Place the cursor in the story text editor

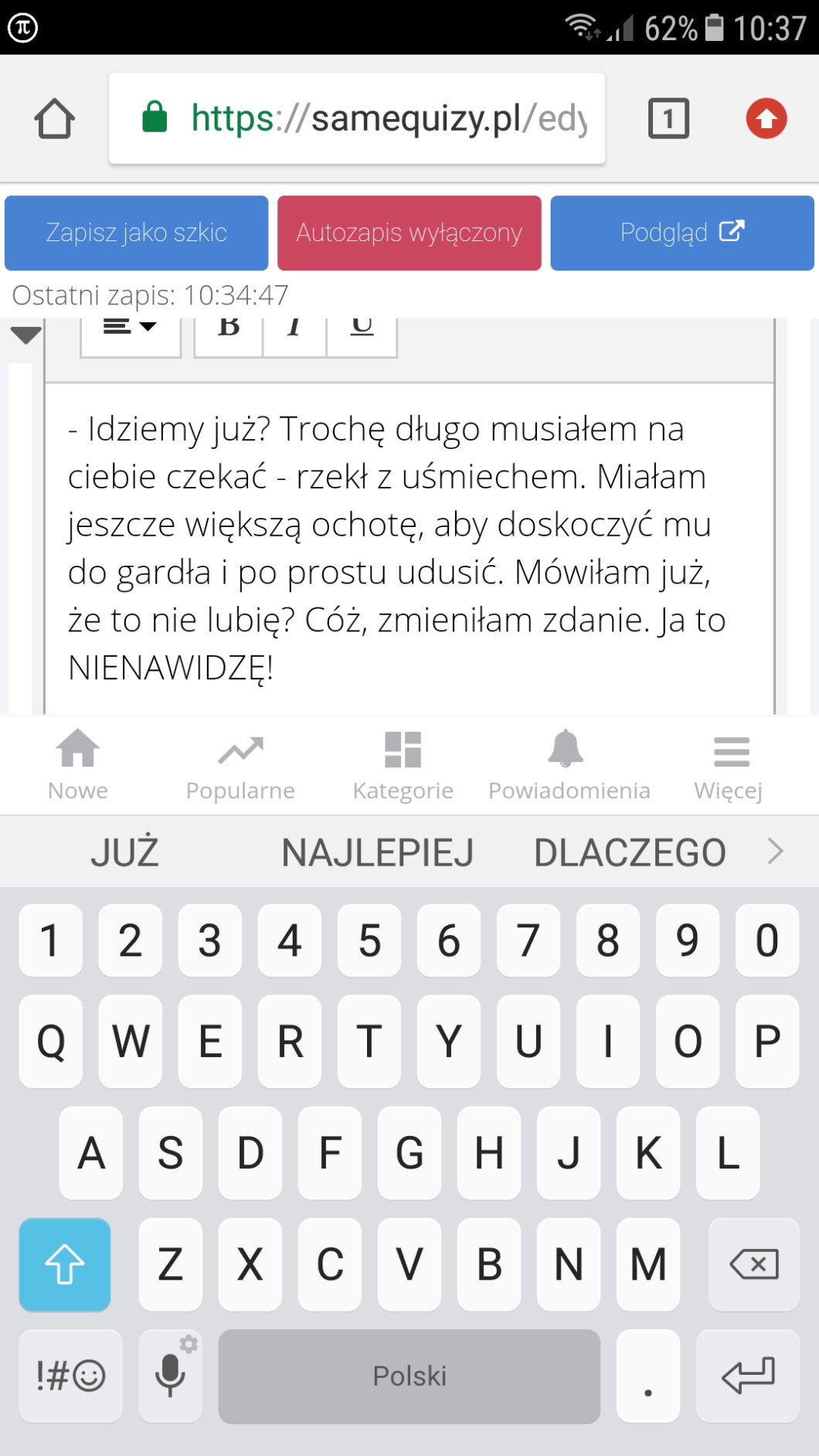[409, 548]
